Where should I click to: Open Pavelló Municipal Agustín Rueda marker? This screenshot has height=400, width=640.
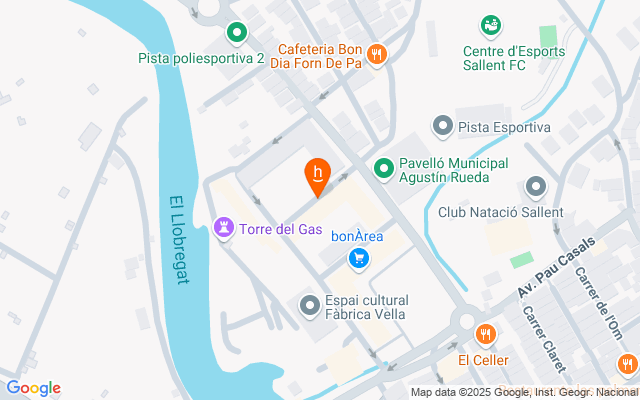tap(383, 169)
